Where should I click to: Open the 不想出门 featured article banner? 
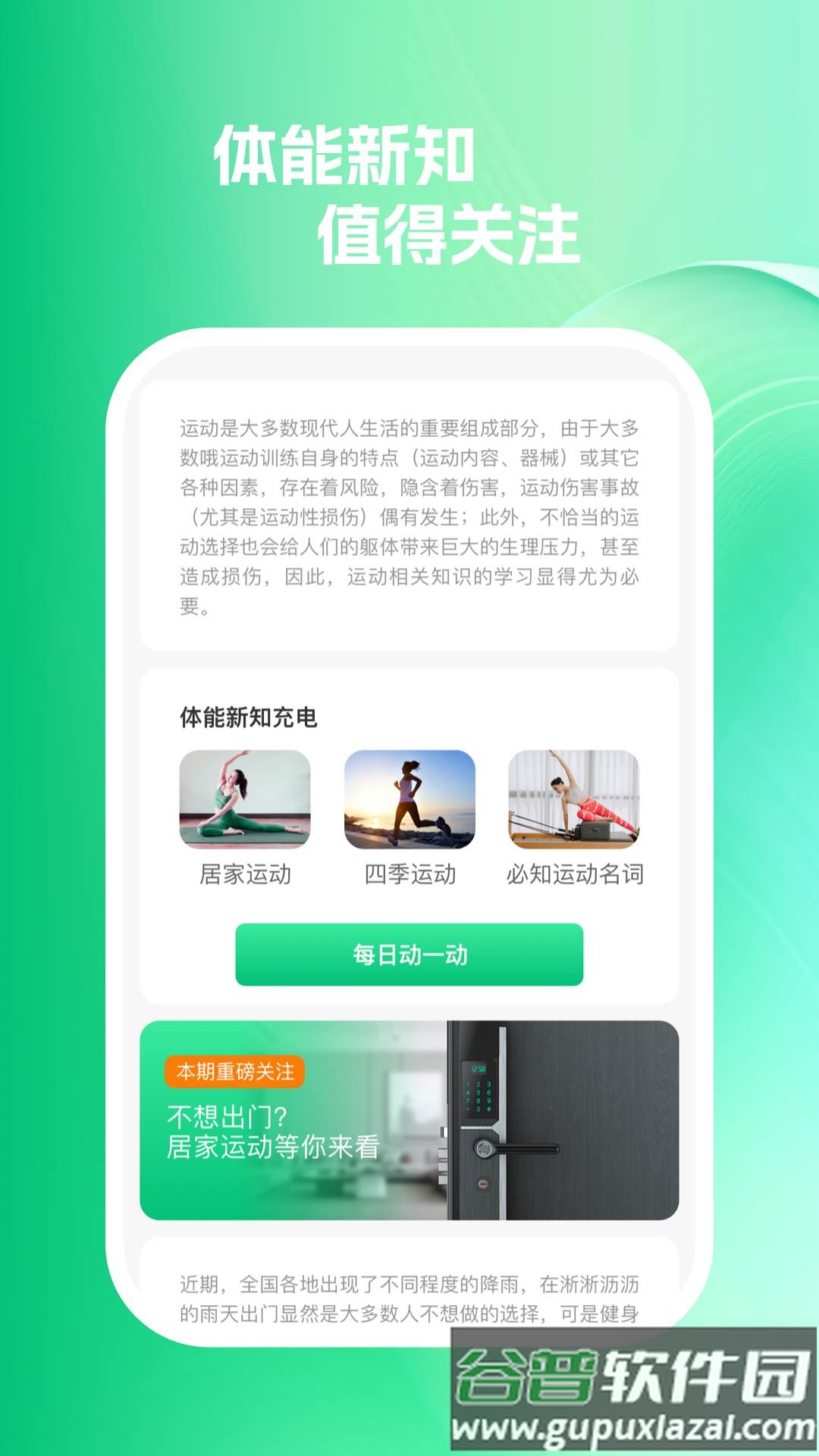point(409,1130)
